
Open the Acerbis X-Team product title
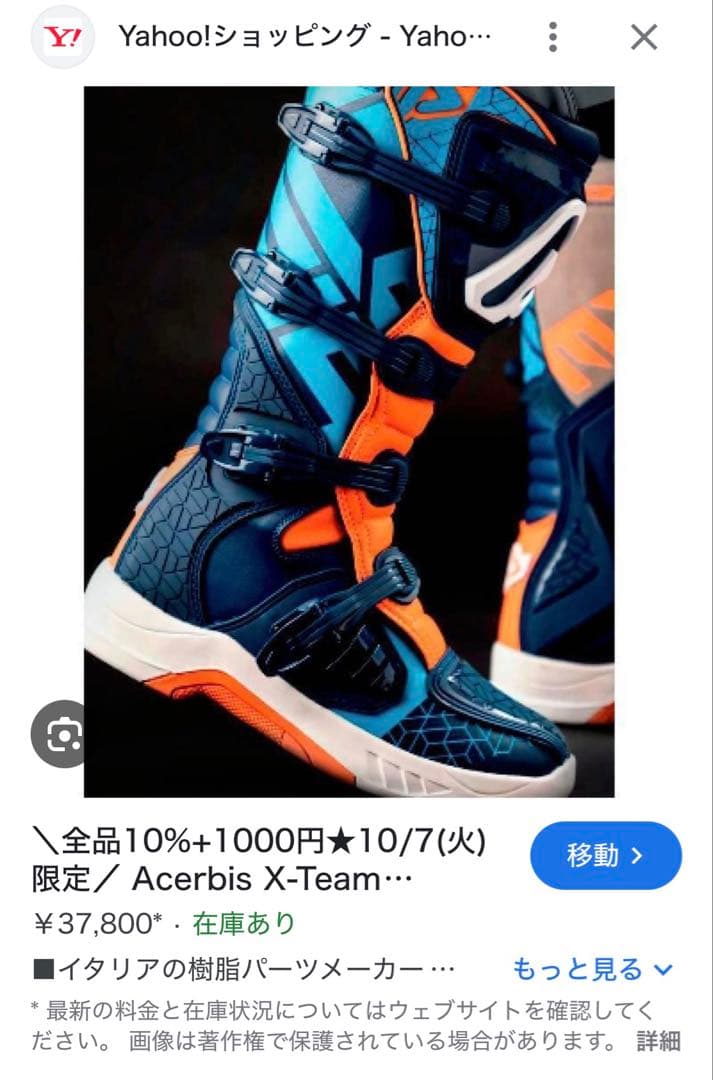[x=259, y=860]
